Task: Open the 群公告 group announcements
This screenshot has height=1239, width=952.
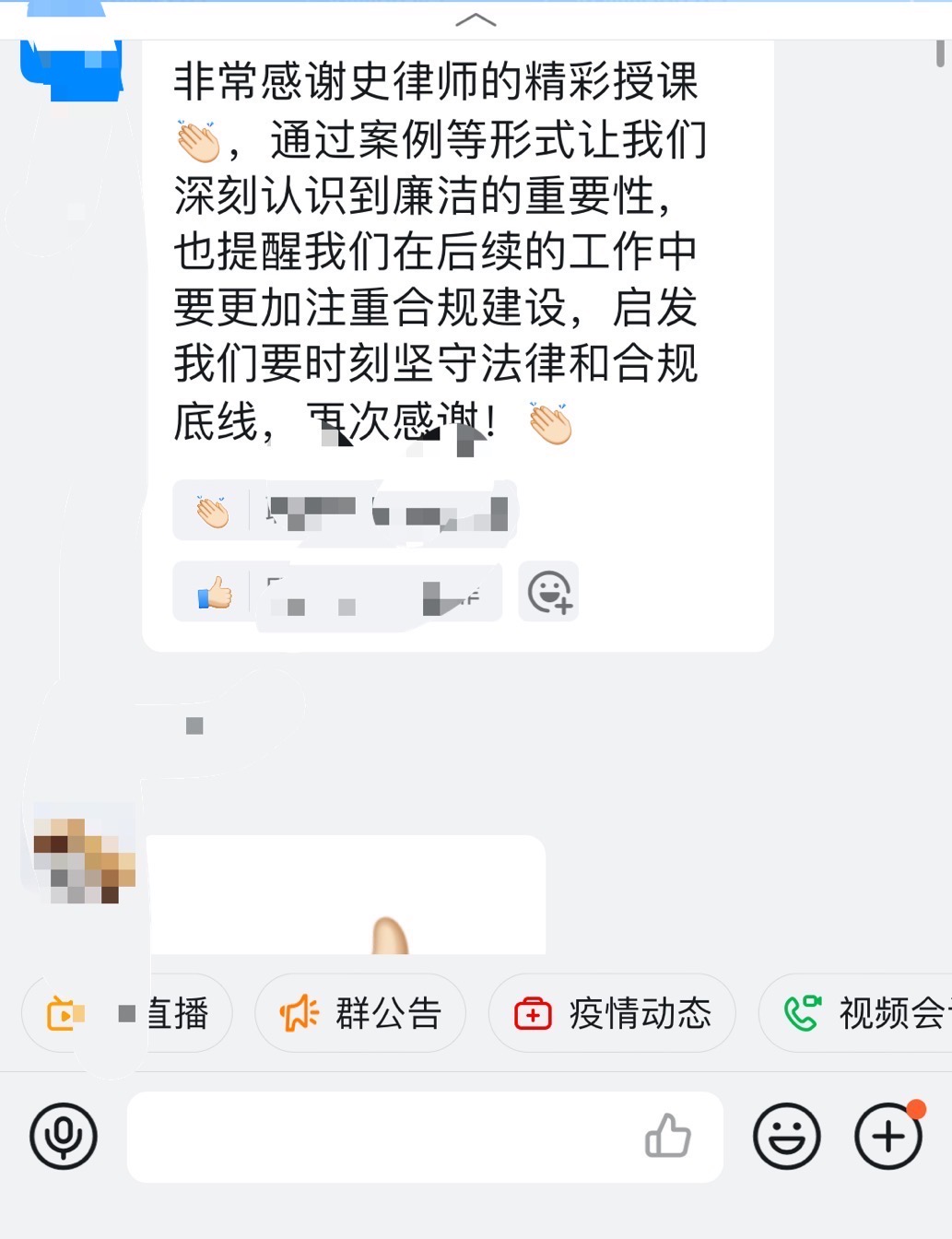Action: (x=360, y=1013)
